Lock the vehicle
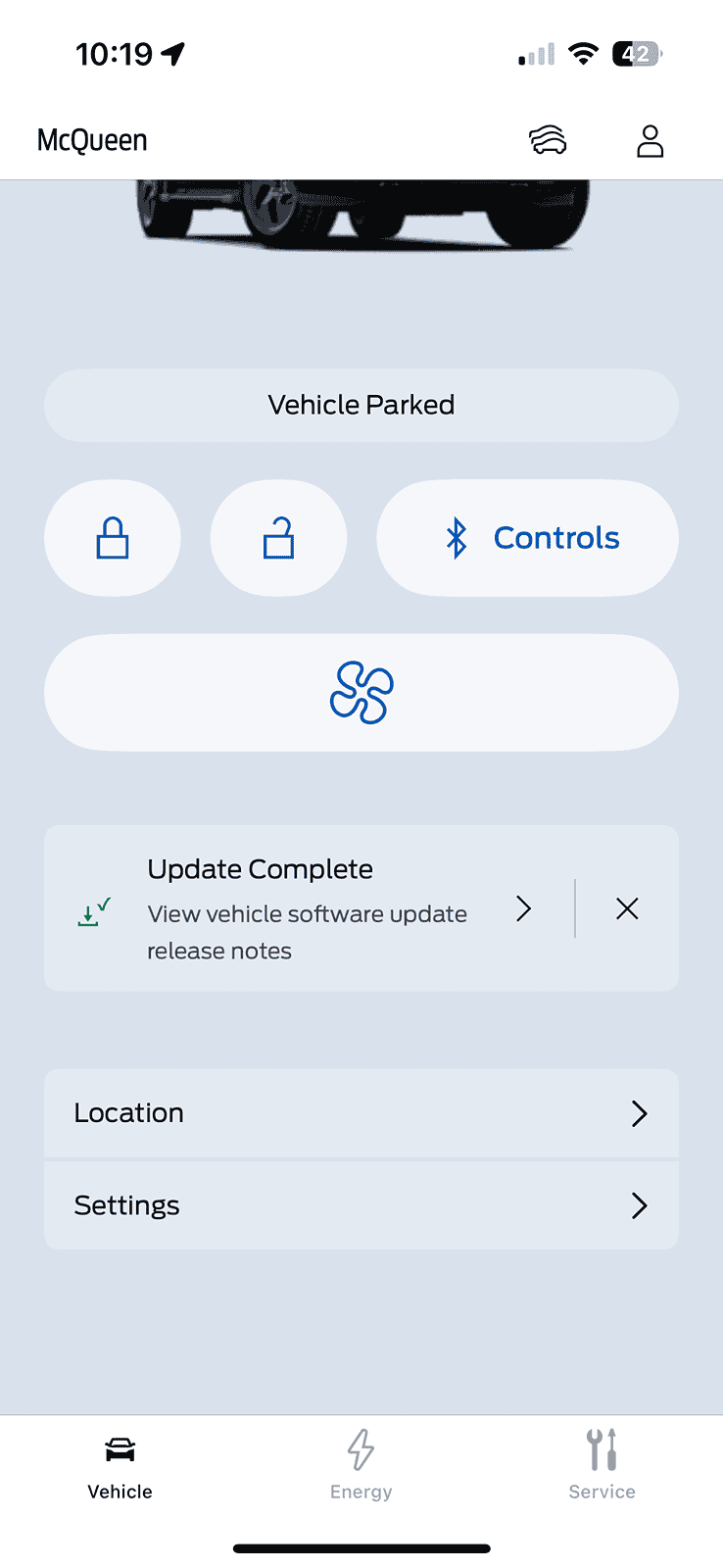This screenshot has height=1568, width=723. [x=113, y=538]
